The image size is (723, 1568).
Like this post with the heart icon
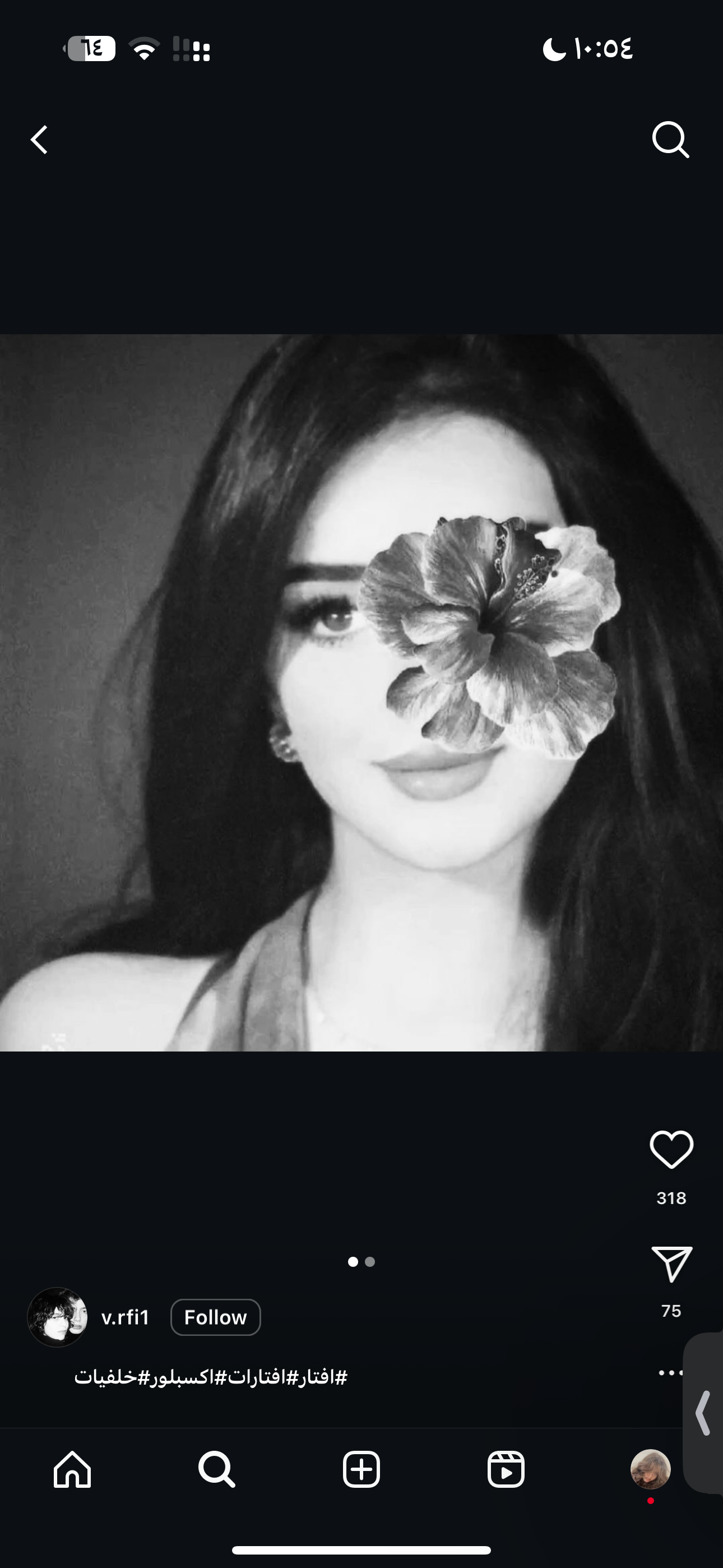coord(671,1149)
